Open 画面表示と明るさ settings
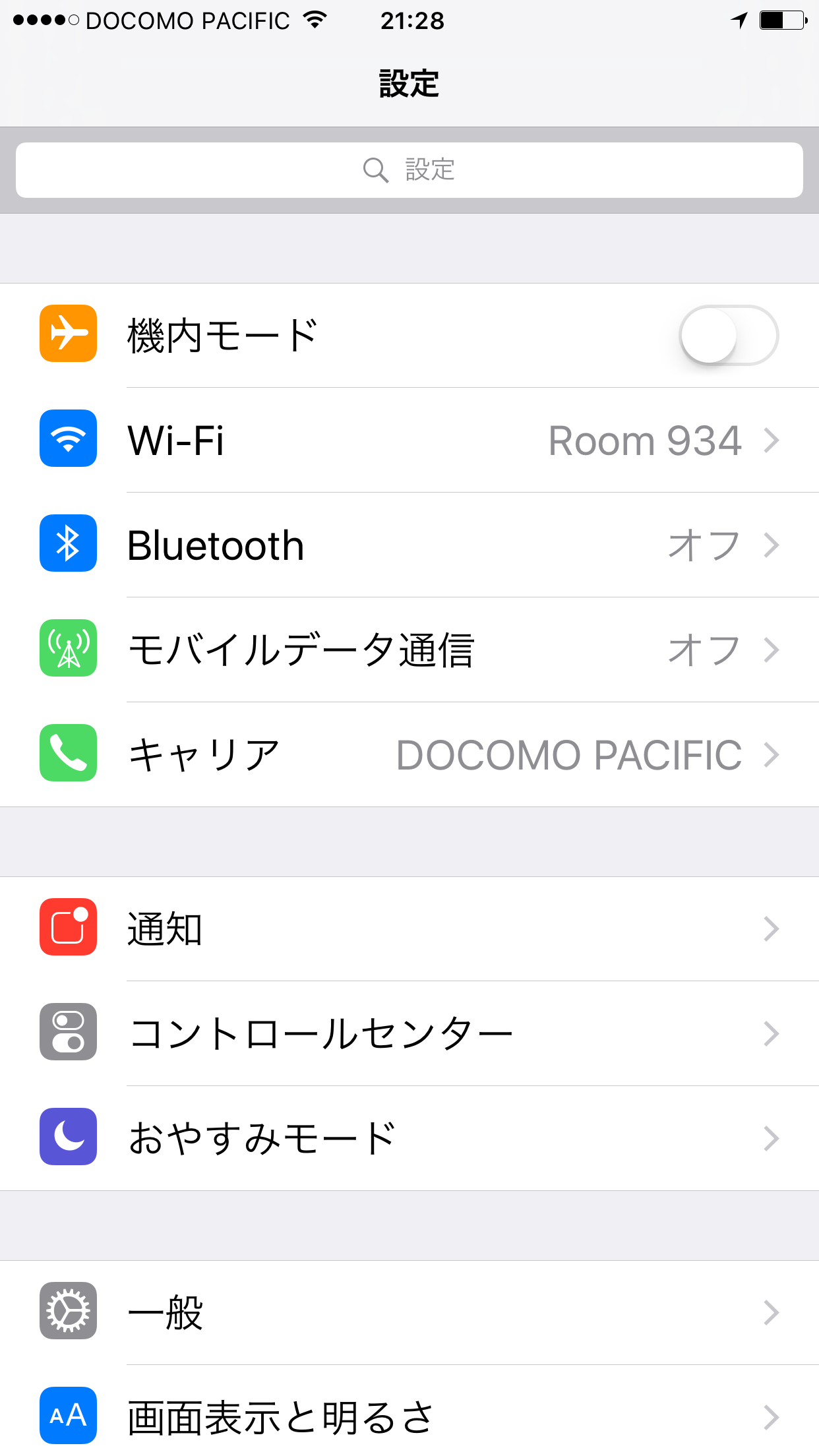Image resolution: width=819 pixels, height=1456 pixels. (409, 1411)
